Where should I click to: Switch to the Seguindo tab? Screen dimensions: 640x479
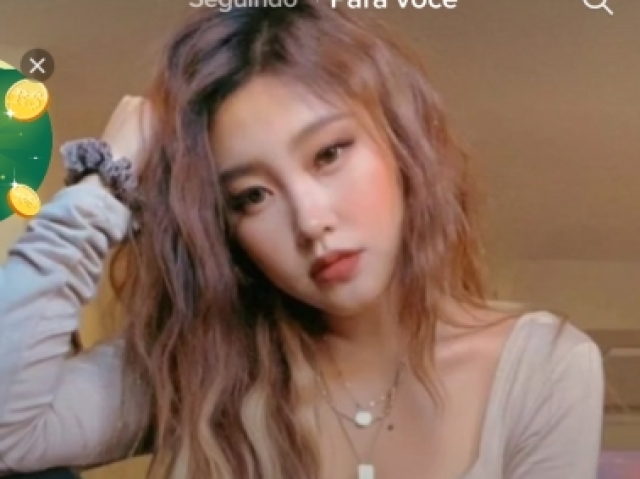[243, 3]
